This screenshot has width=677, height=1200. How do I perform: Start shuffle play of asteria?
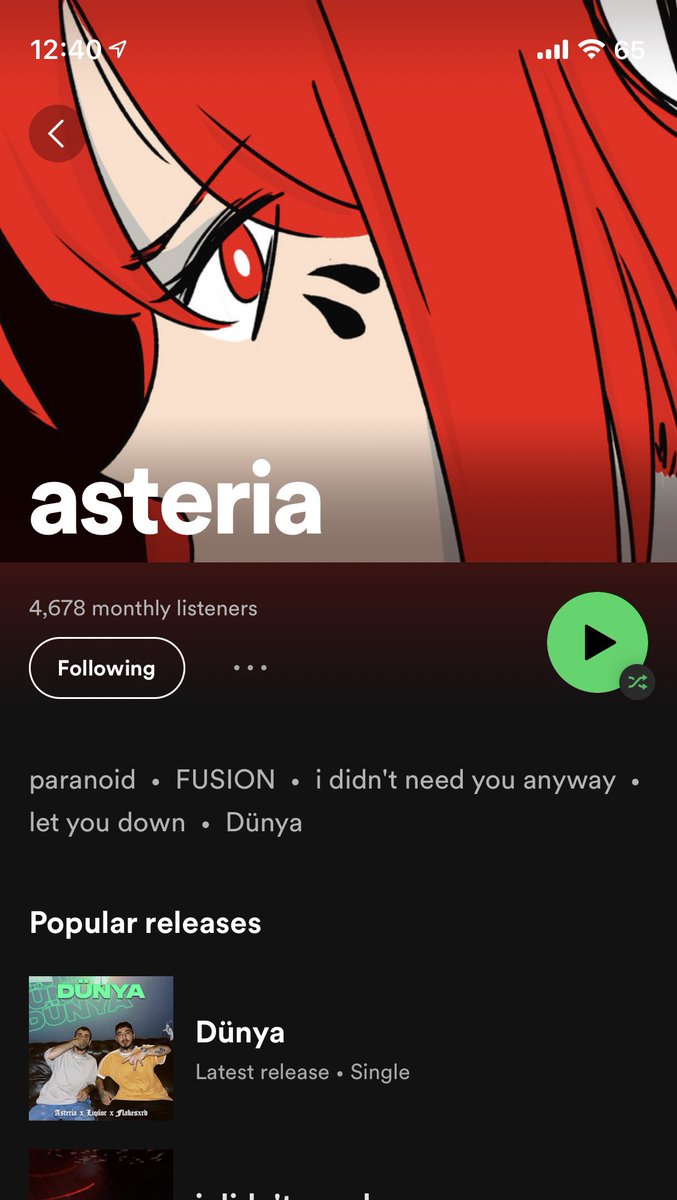pyautogui.click(x=598, y=642)
